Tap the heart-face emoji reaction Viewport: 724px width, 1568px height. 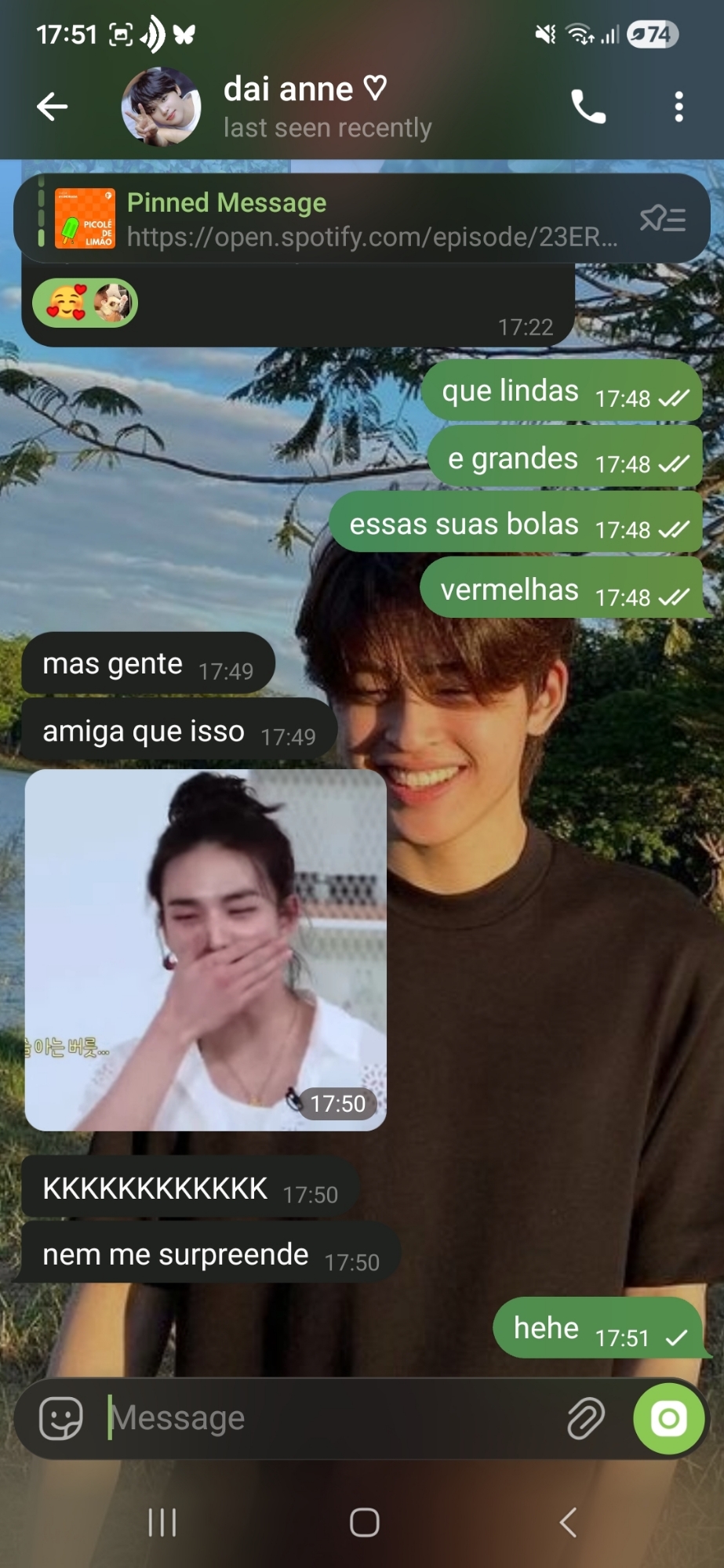pyautogui.click(x=66, y=303)
